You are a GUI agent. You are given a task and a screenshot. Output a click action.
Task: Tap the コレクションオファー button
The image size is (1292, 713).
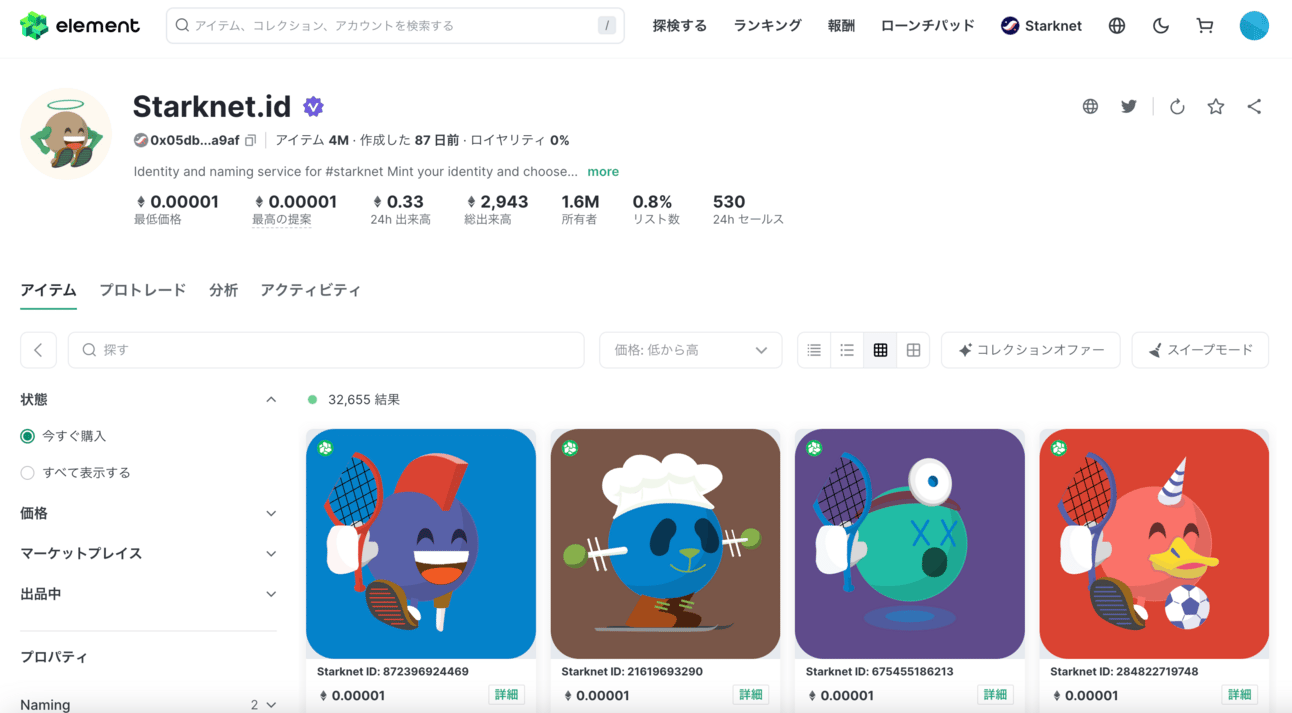coord(1031,350)
